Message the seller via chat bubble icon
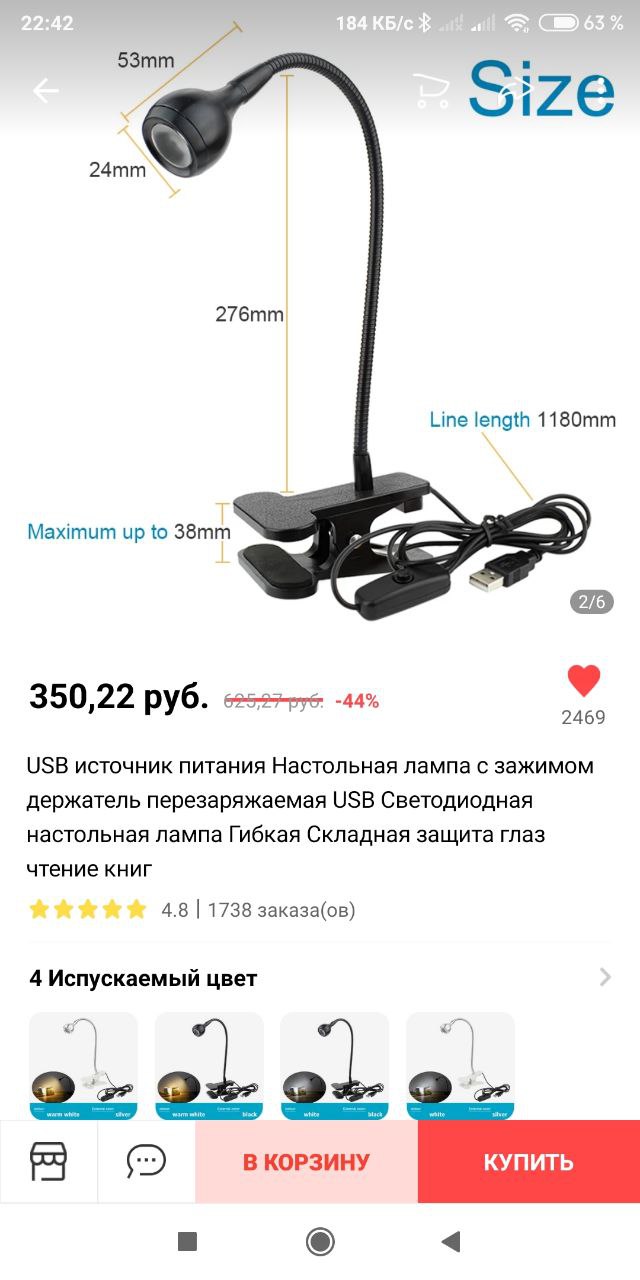 (x=146, y=1162)
